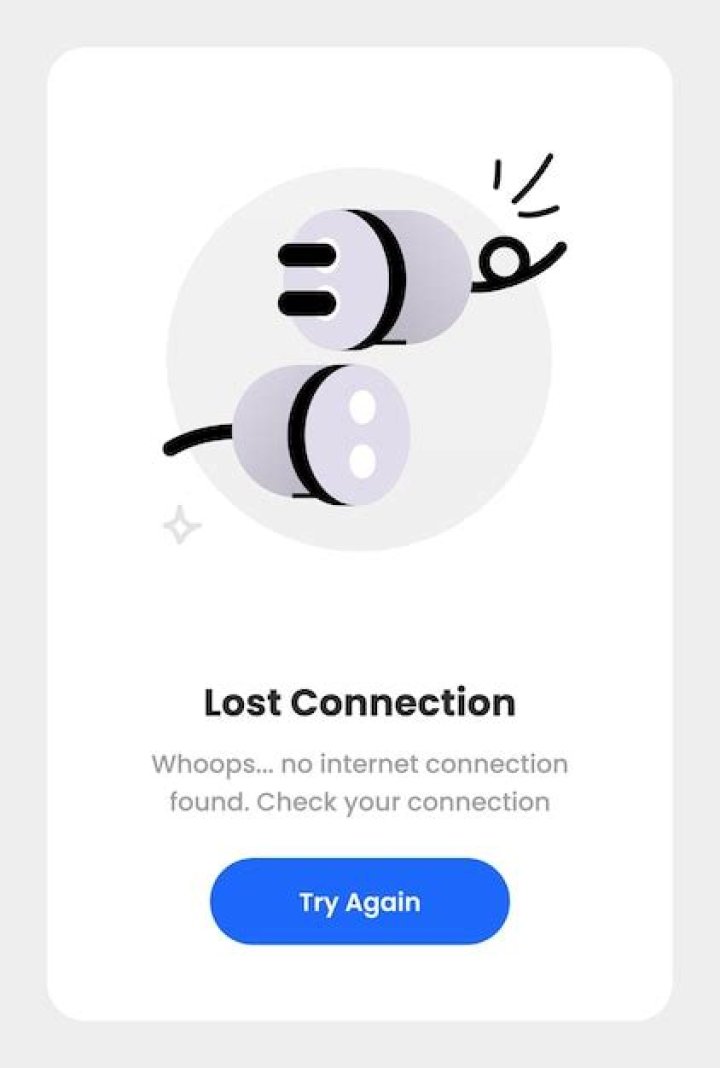Image resolution: width=720 pixels, height=1068 pixels.
Task: Tap the Try Again button
Action: tap(359, 901)
